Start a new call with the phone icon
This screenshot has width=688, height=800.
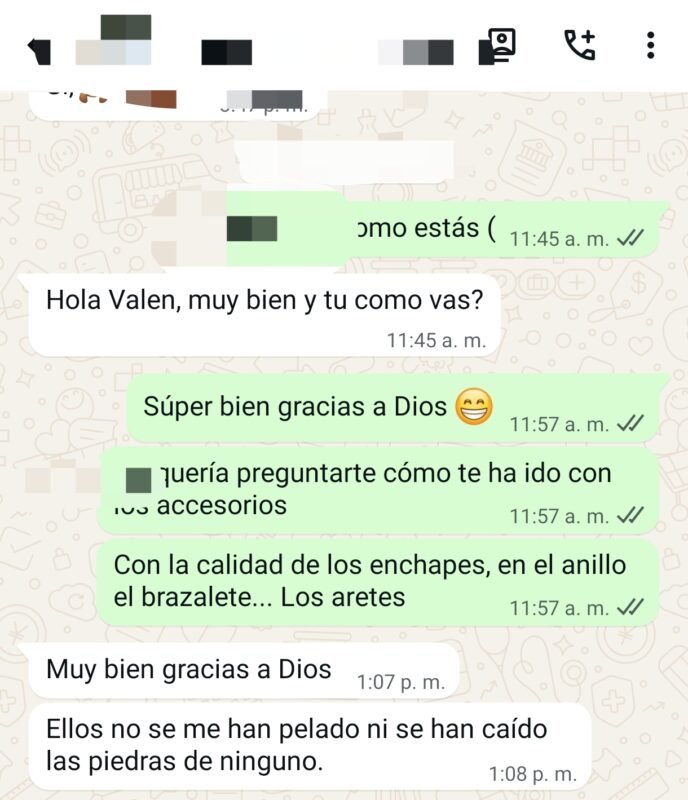580,44
